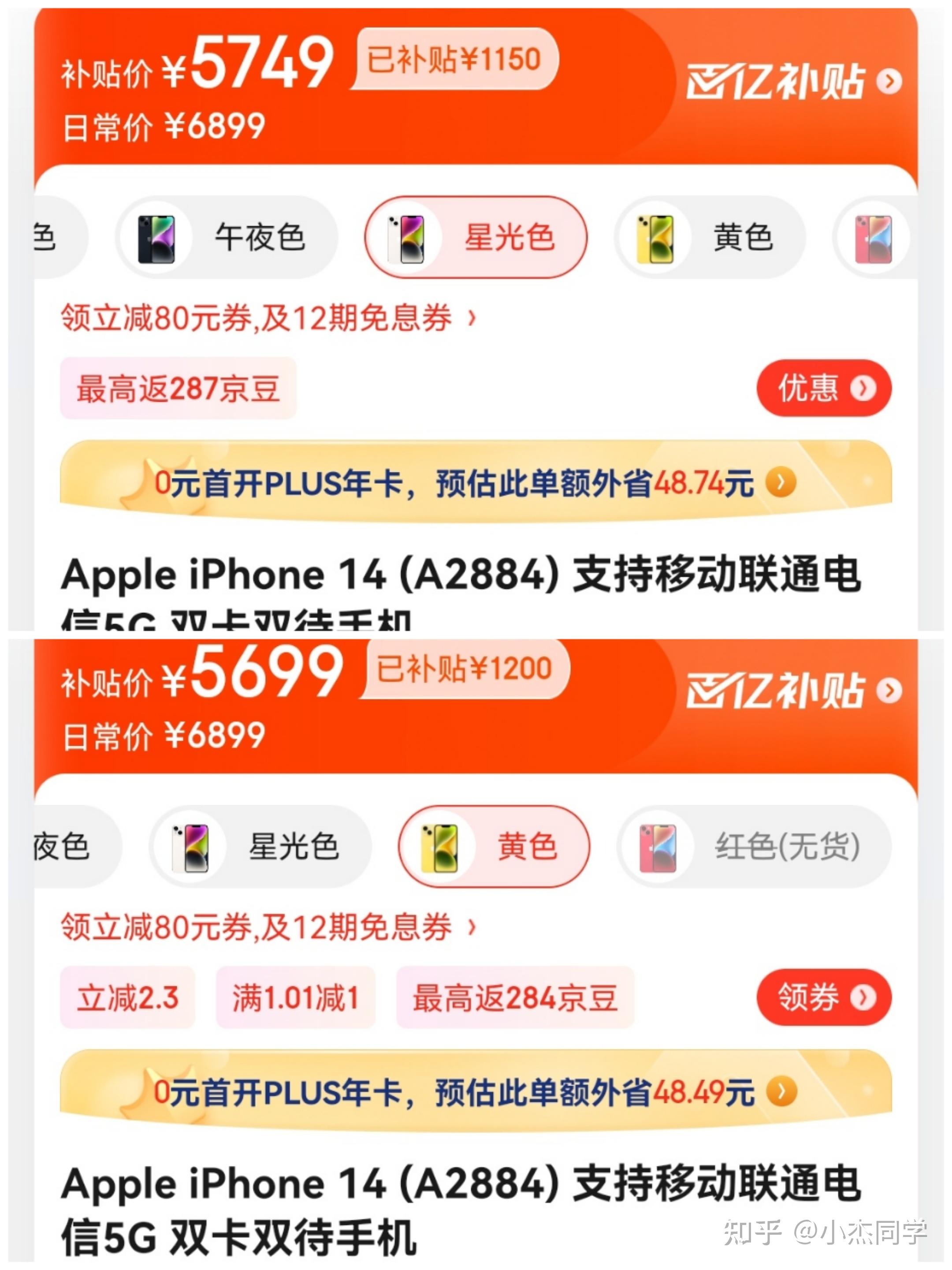
Task: Click the red iPhone thumbnail next to 红色(无货)
Action: [659, 848]
